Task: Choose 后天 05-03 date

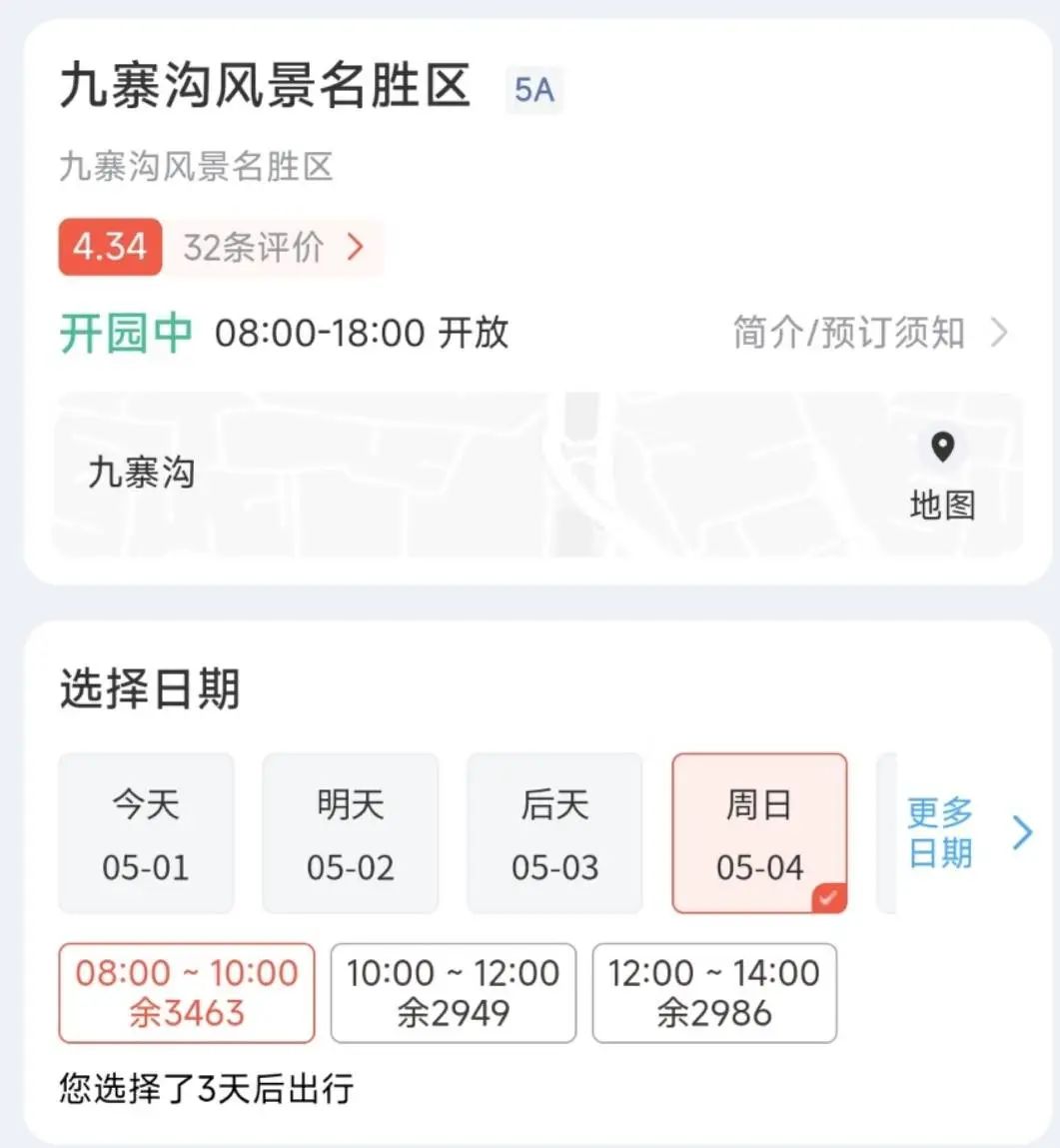Action: point(554,833)
